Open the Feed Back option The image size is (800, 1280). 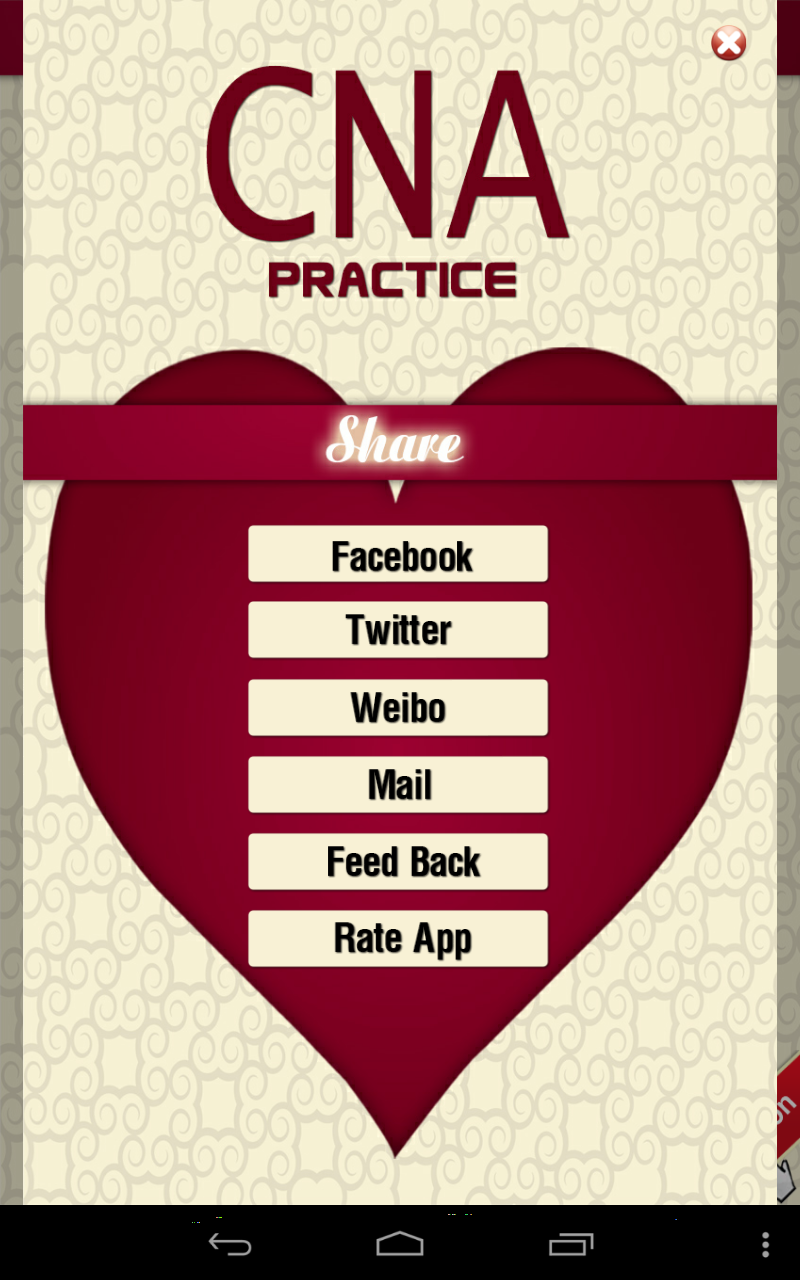(398, 861)
